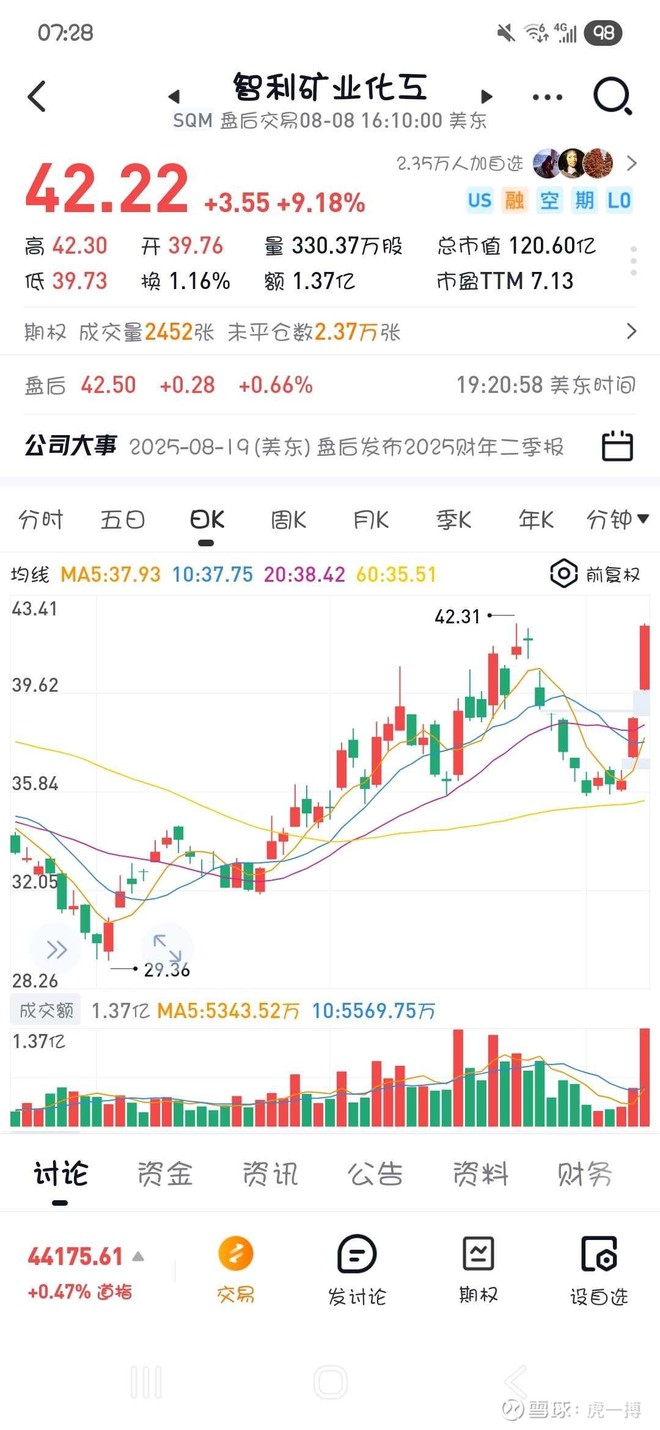Open the 前复权 adjustment setting
This screenshot has width=660, height=1430.
[x=595, y=574]
